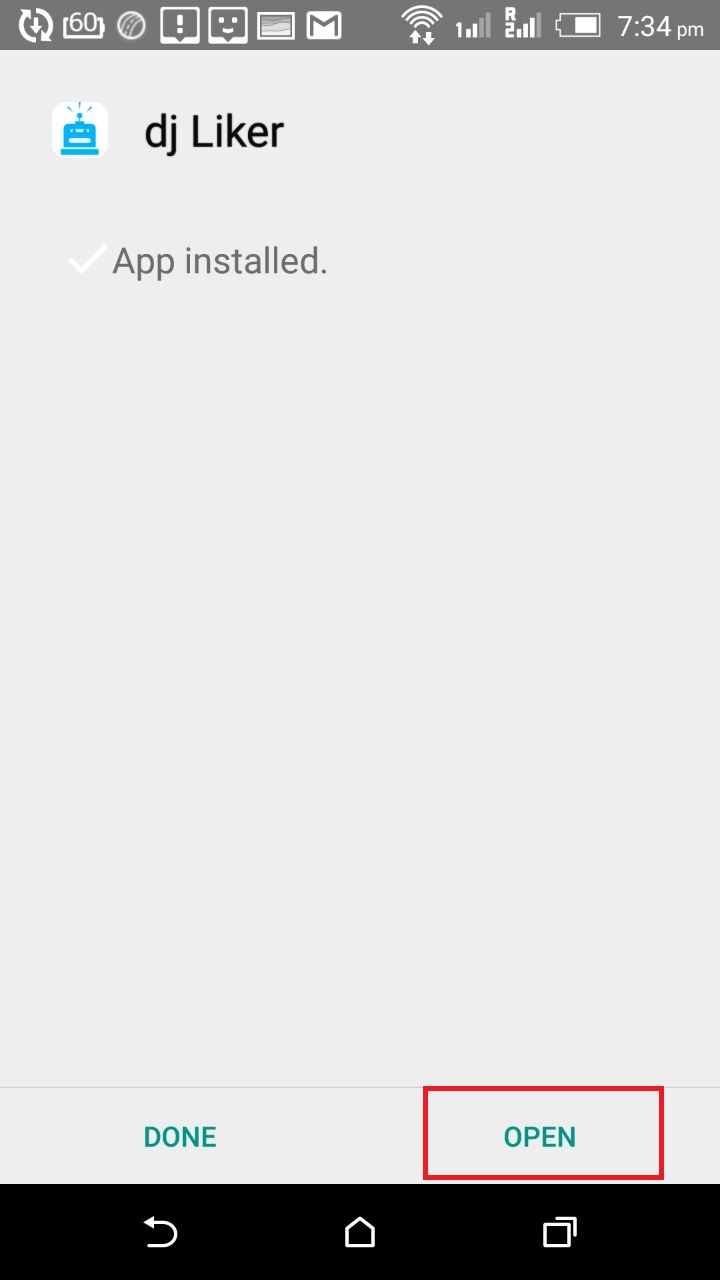
Task: Show recent apps
Action: tap(560, 1232)
